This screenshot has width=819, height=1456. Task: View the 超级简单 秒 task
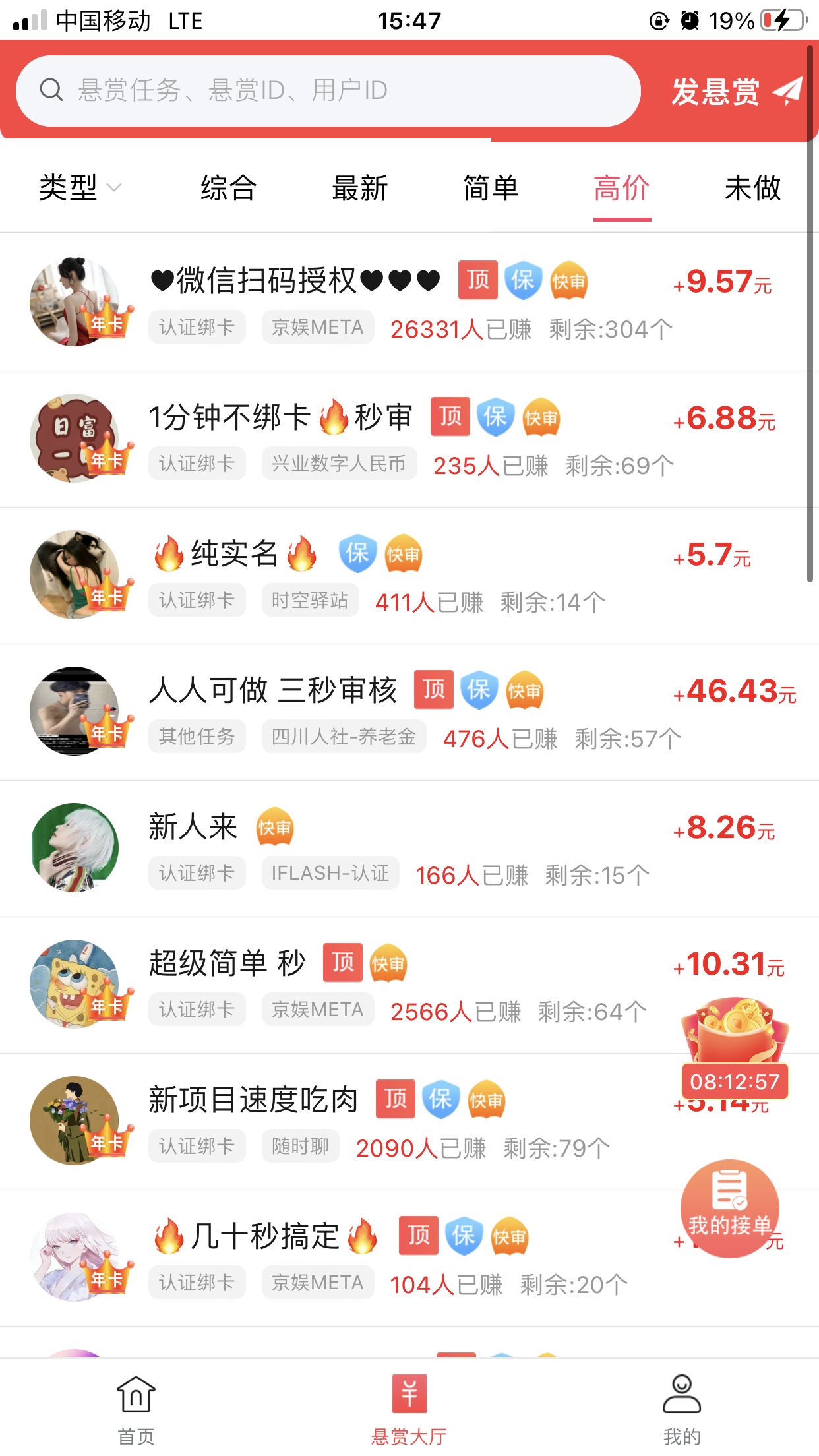point(227,964)
